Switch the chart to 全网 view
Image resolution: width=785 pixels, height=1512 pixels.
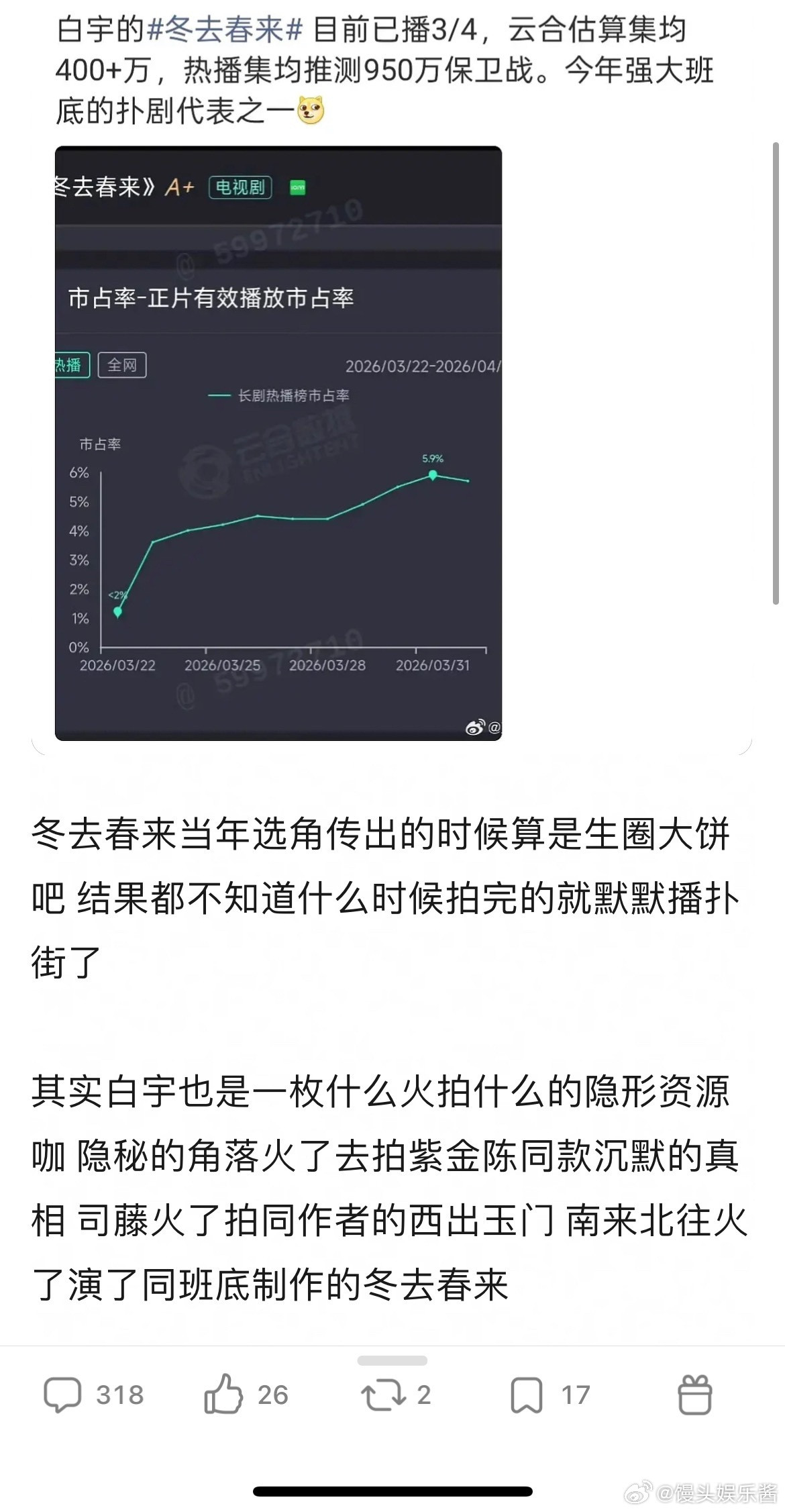point(122,366)
